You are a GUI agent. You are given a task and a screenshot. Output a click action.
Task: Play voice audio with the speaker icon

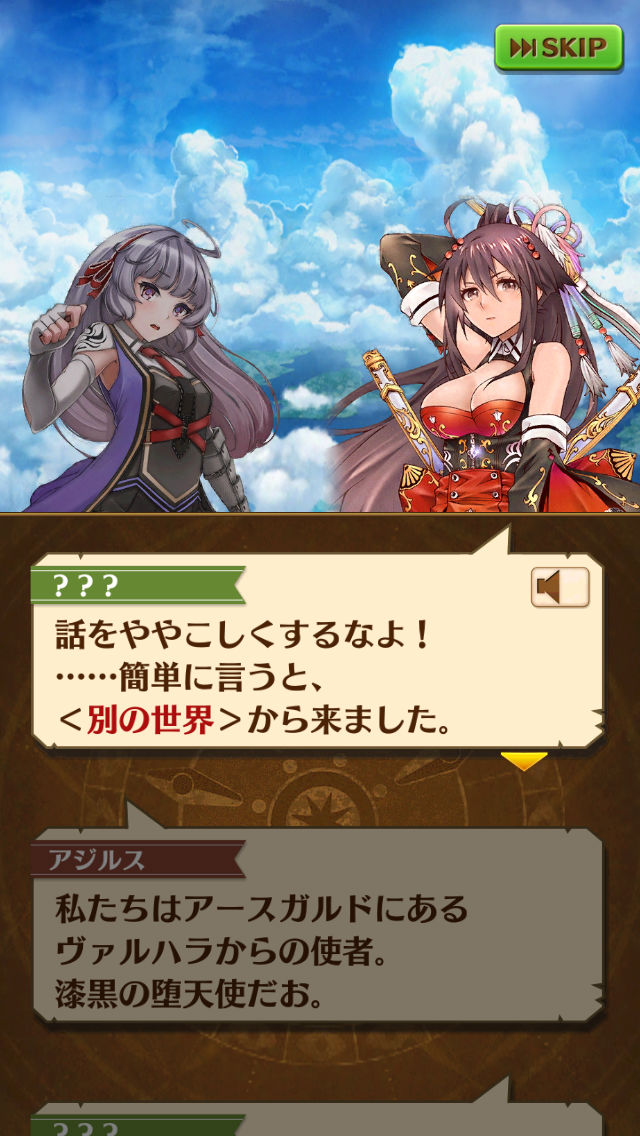[559, 588]
